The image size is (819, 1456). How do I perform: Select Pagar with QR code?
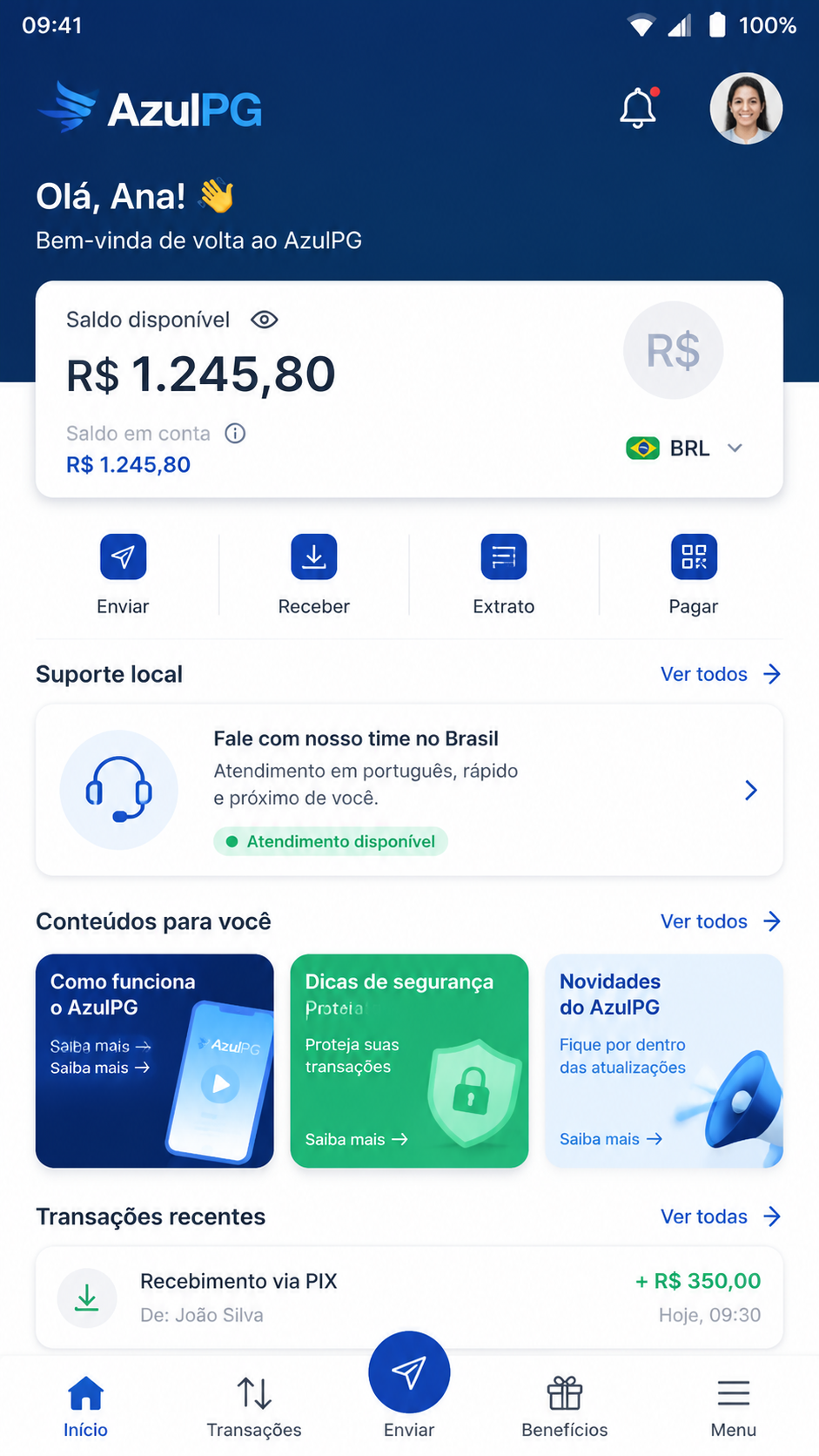(694, 575)
